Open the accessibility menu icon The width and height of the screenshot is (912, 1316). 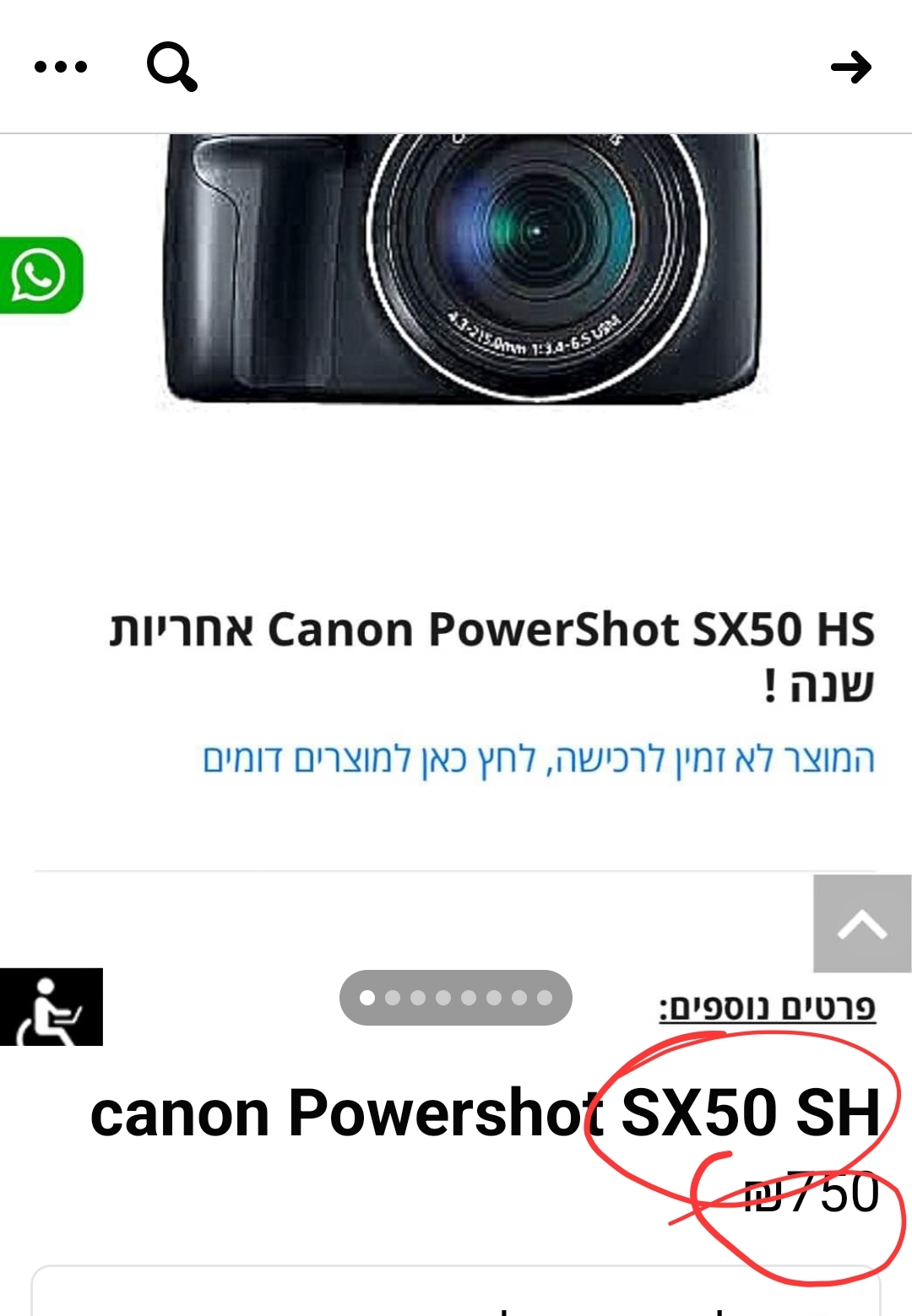(x=51, y=1007)
